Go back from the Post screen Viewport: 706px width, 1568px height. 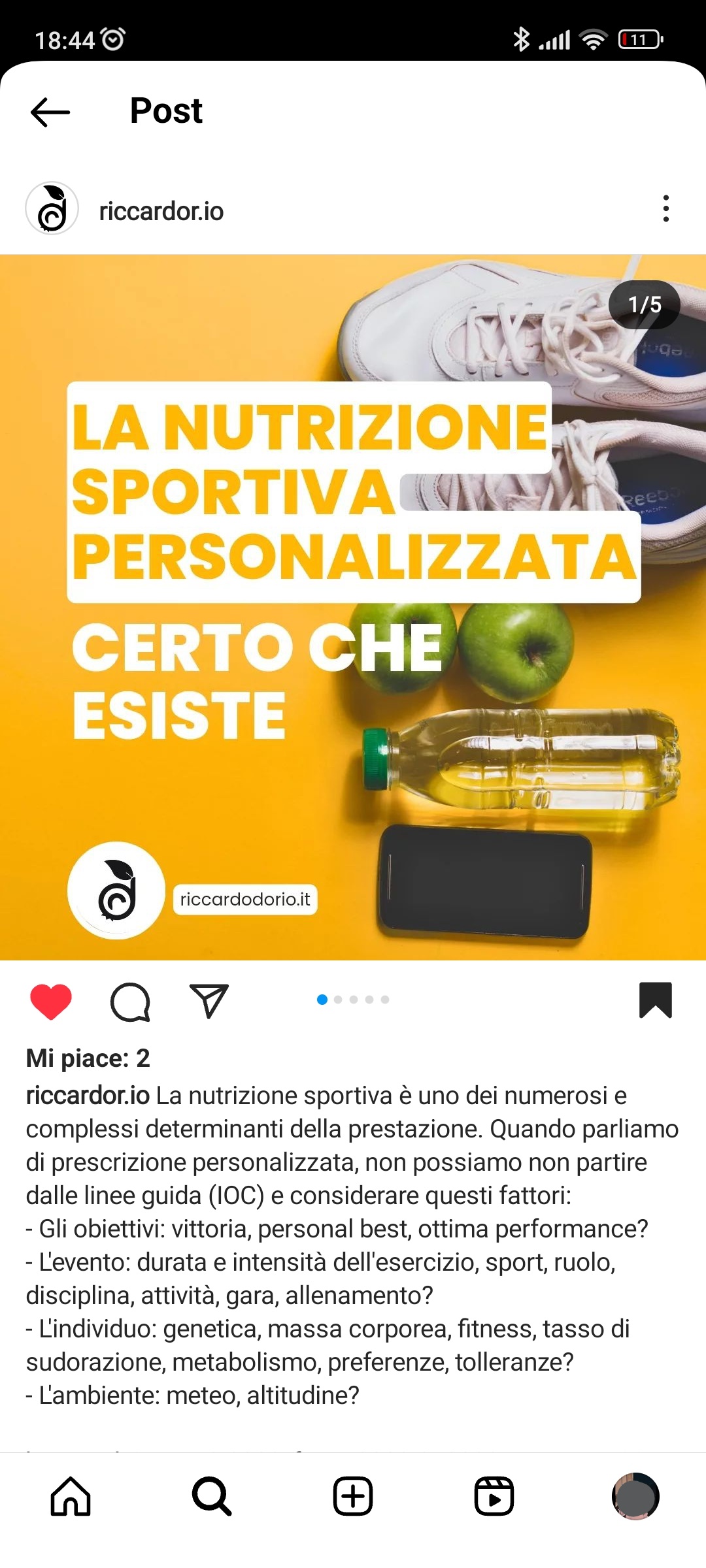(x=50, y=112)
